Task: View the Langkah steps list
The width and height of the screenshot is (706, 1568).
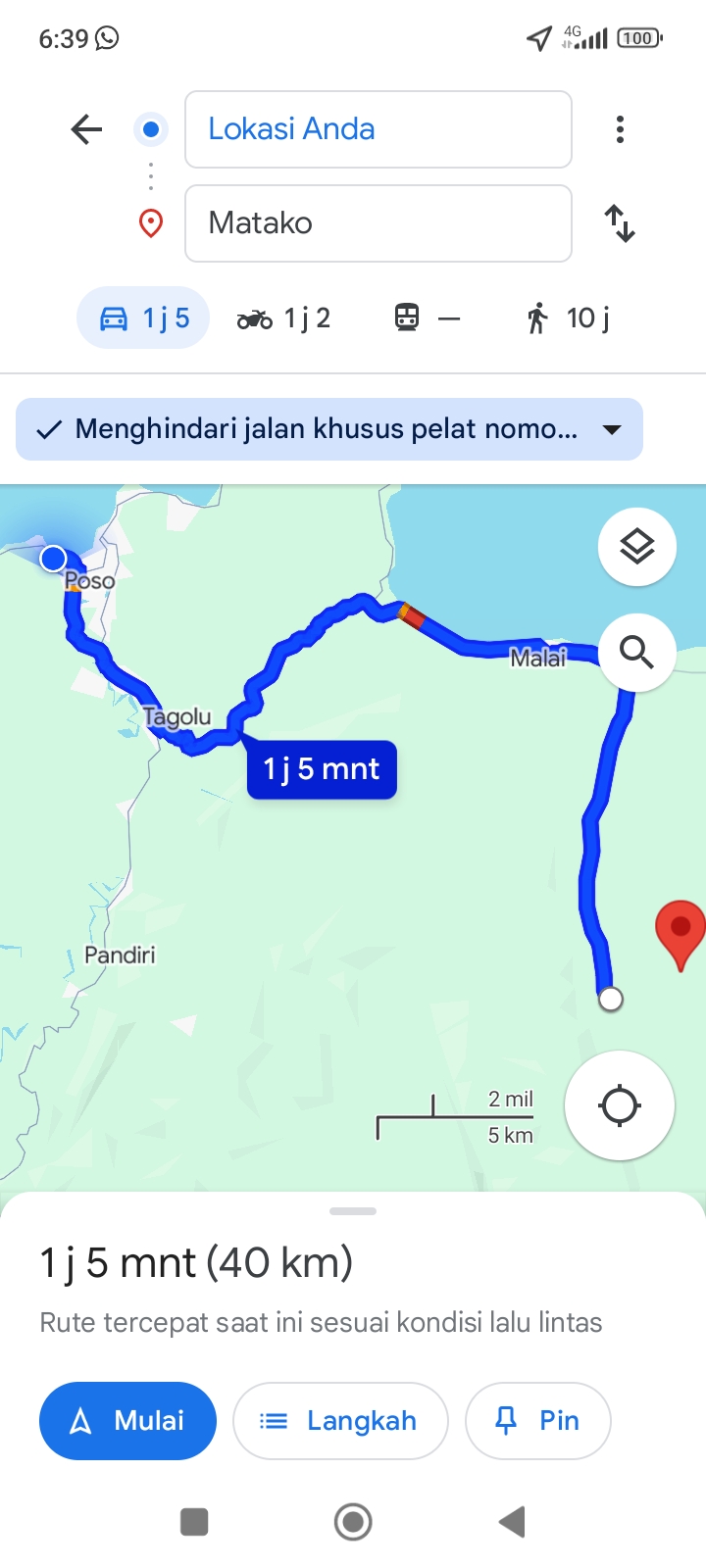Action: [x=340, y=1421]
